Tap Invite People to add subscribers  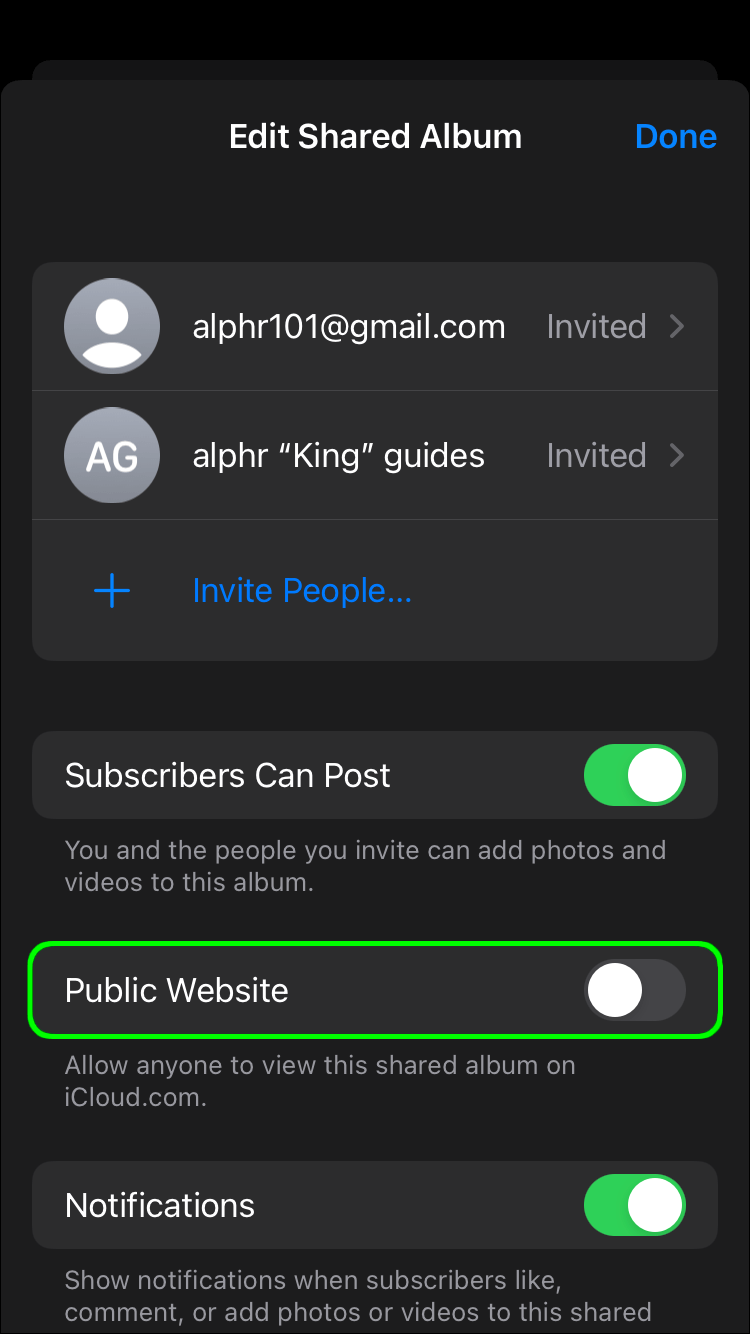pos(301,591)
